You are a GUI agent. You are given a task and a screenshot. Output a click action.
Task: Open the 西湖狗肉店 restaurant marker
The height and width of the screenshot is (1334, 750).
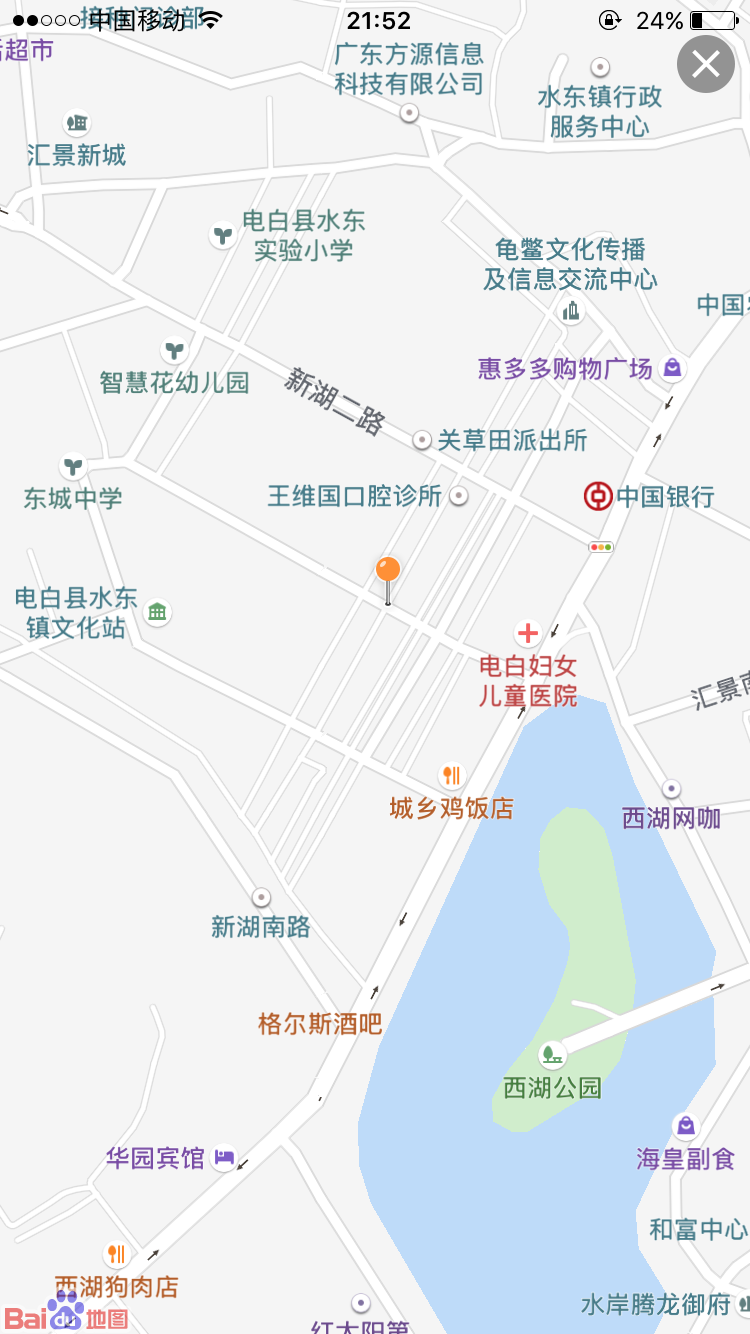point(116,1253)
